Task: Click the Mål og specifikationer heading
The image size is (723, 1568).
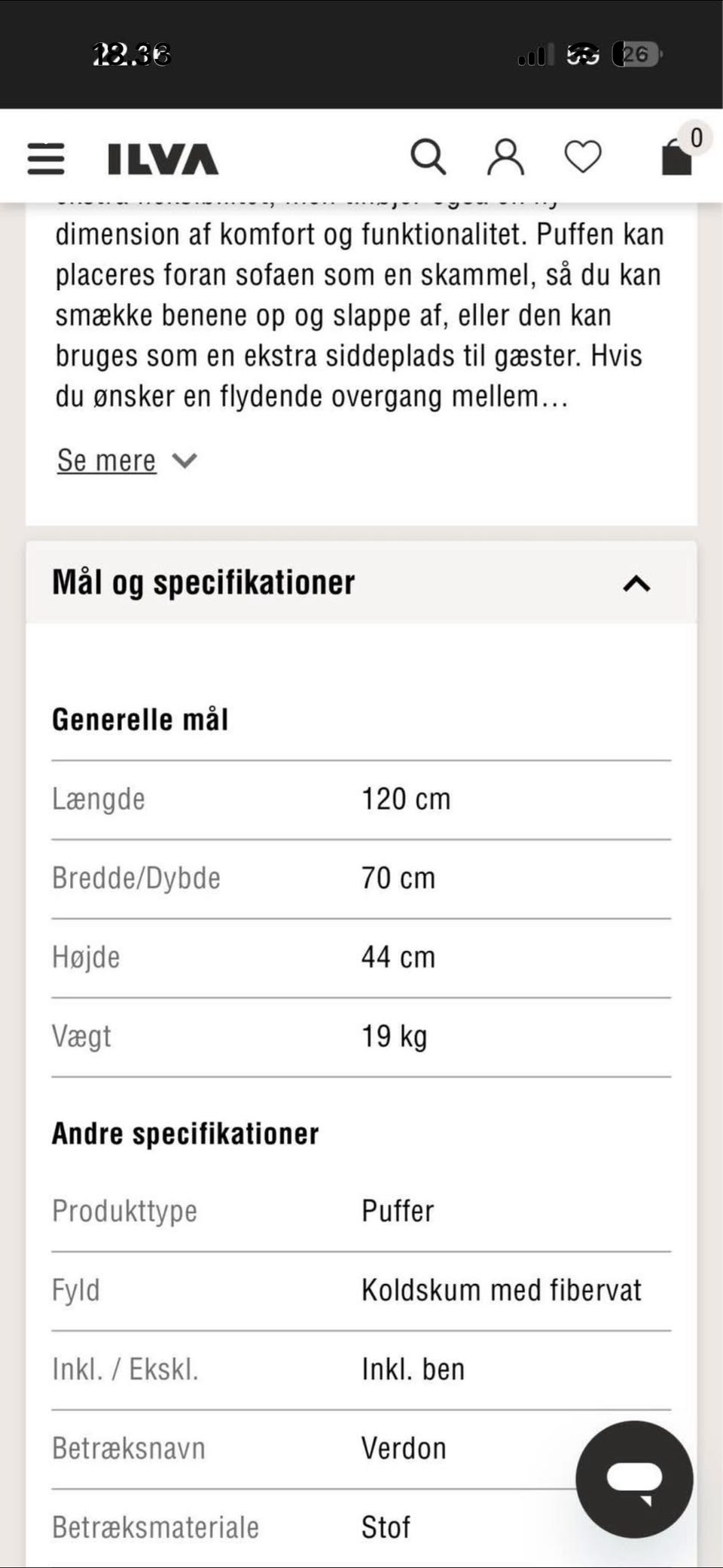Action: point(203,582)
